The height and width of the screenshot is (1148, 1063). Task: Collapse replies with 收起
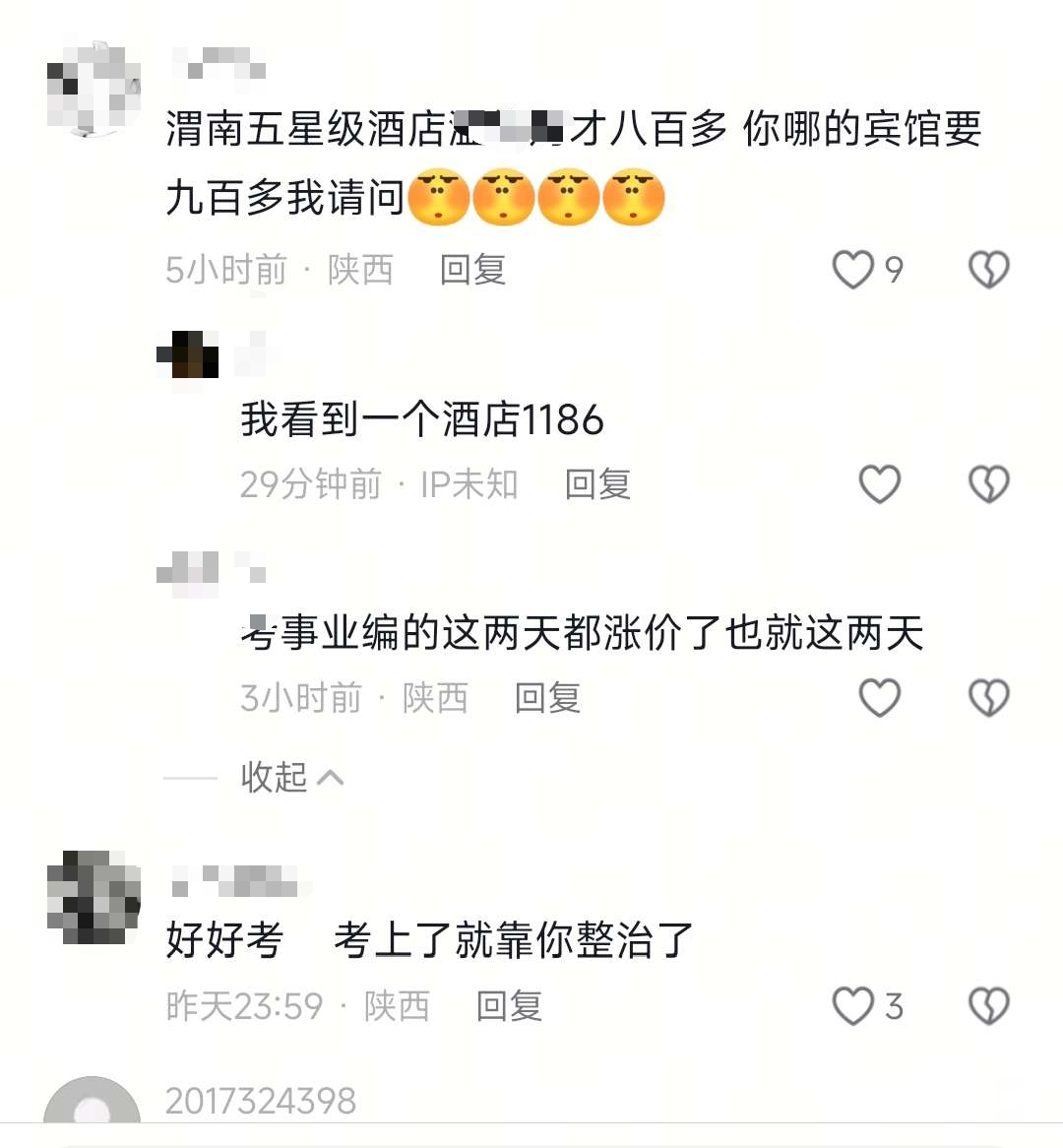tap(291, 777)
